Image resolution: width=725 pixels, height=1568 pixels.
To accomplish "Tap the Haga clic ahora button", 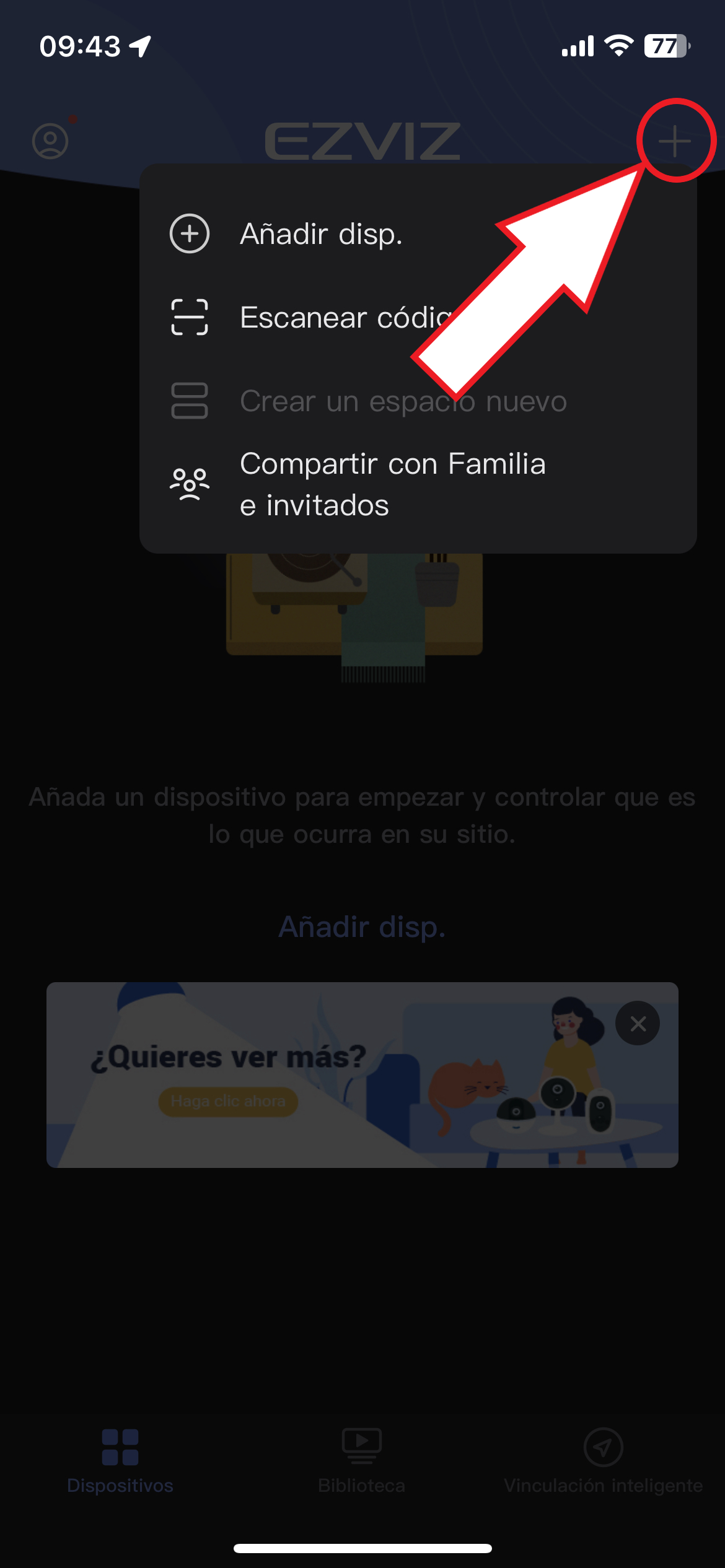I will click(228, 1102).
